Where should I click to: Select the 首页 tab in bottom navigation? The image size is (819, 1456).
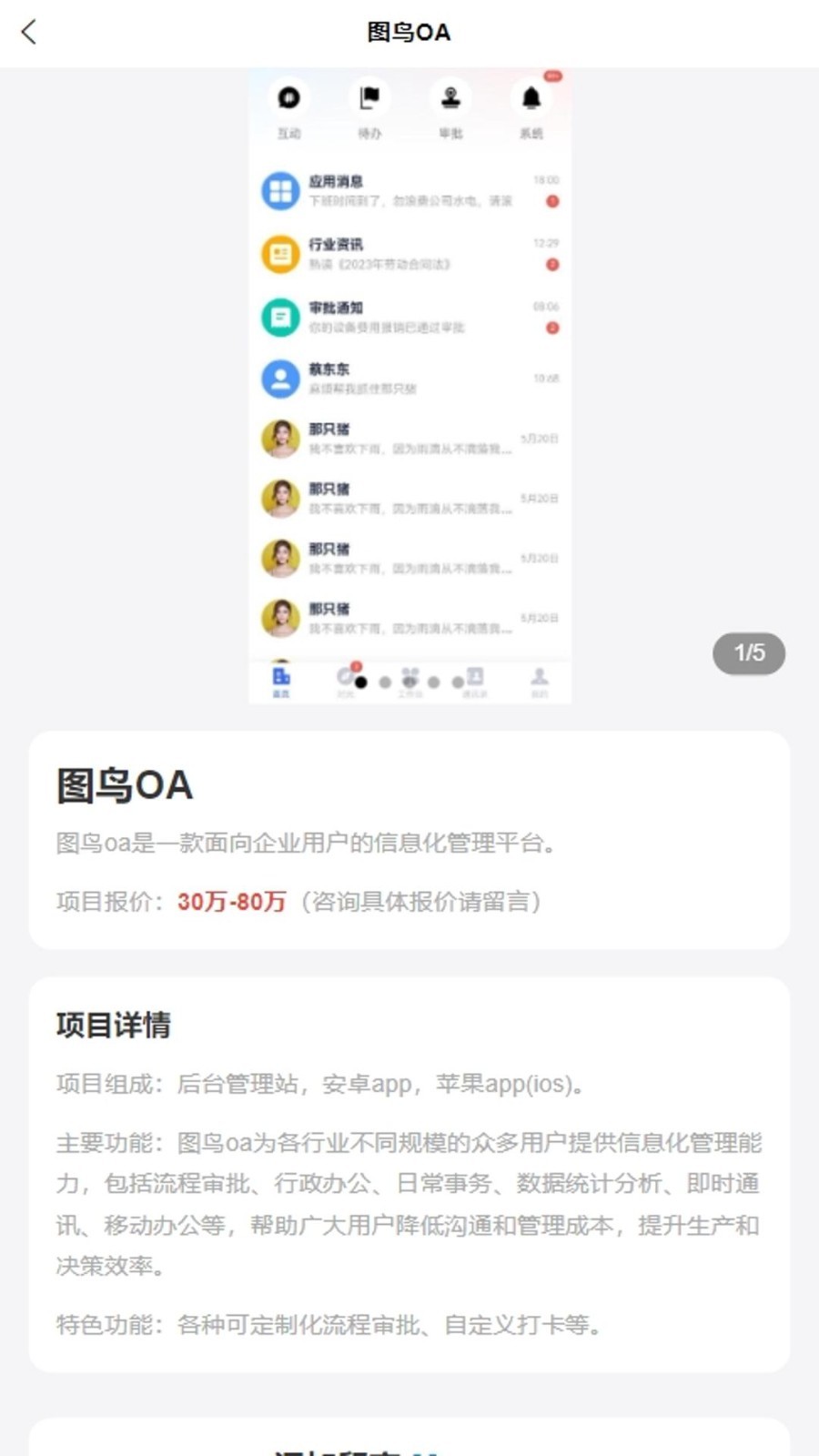click(279, 678)
